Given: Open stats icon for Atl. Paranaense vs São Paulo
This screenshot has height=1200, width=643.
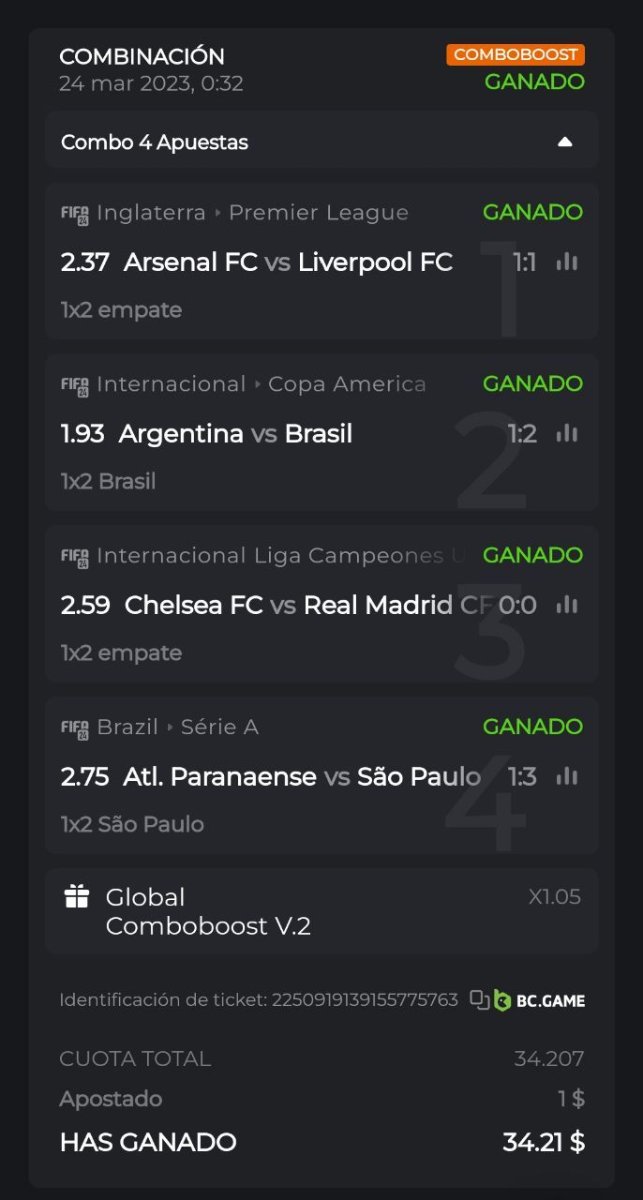Looking at the screenshot, I should click(x=567, y=776).
